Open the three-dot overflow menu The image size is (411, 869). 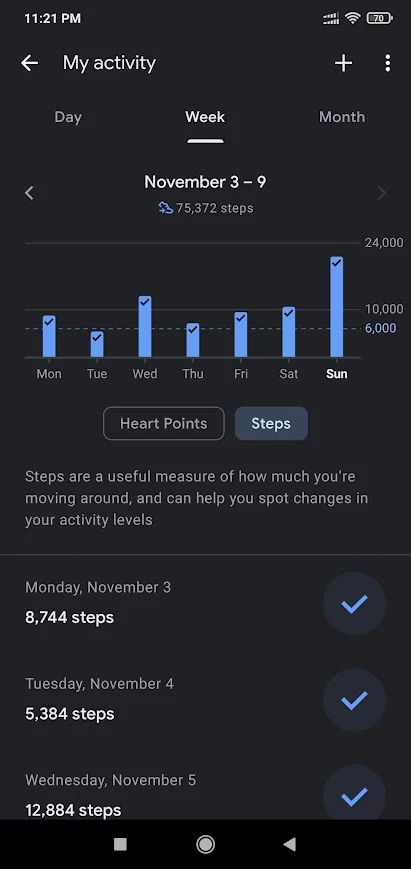387,63
